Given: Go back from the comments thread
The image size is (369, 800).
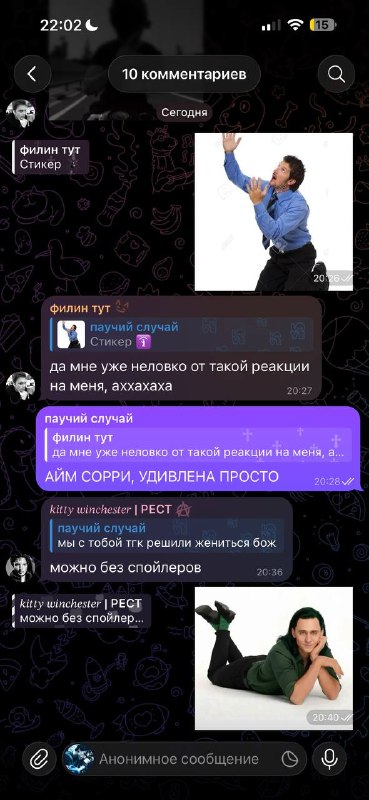Looking at the screenshot, I should tap(32, 74).
